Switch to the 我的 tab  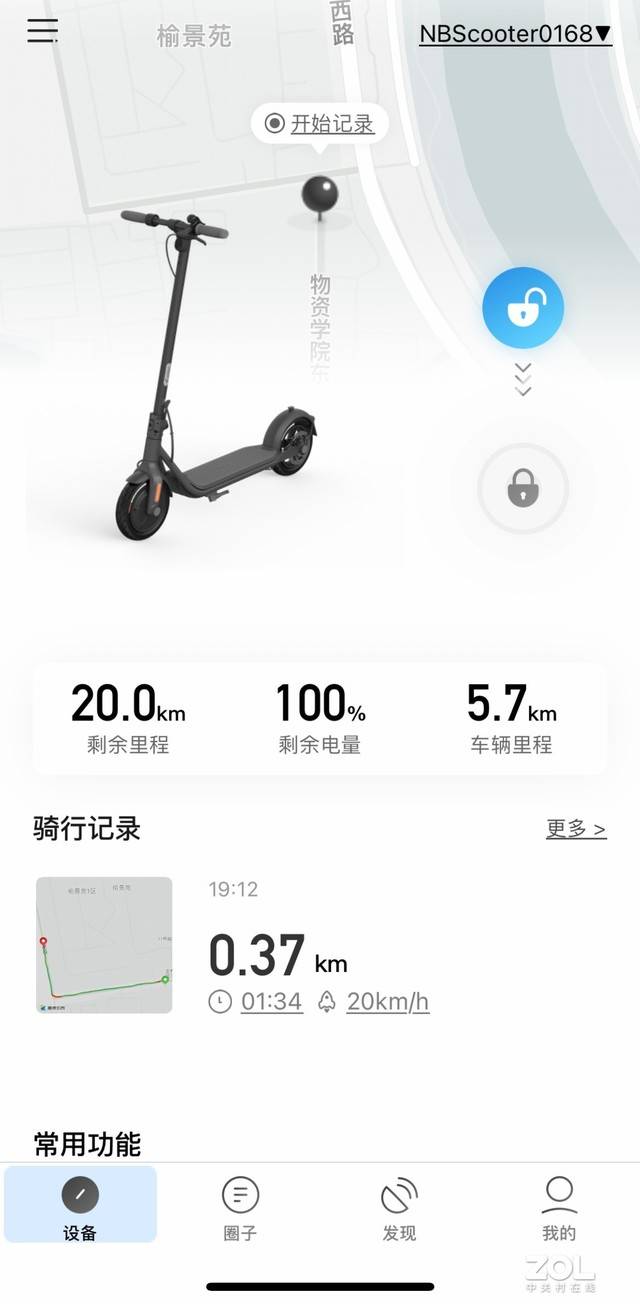point(559,1205)
